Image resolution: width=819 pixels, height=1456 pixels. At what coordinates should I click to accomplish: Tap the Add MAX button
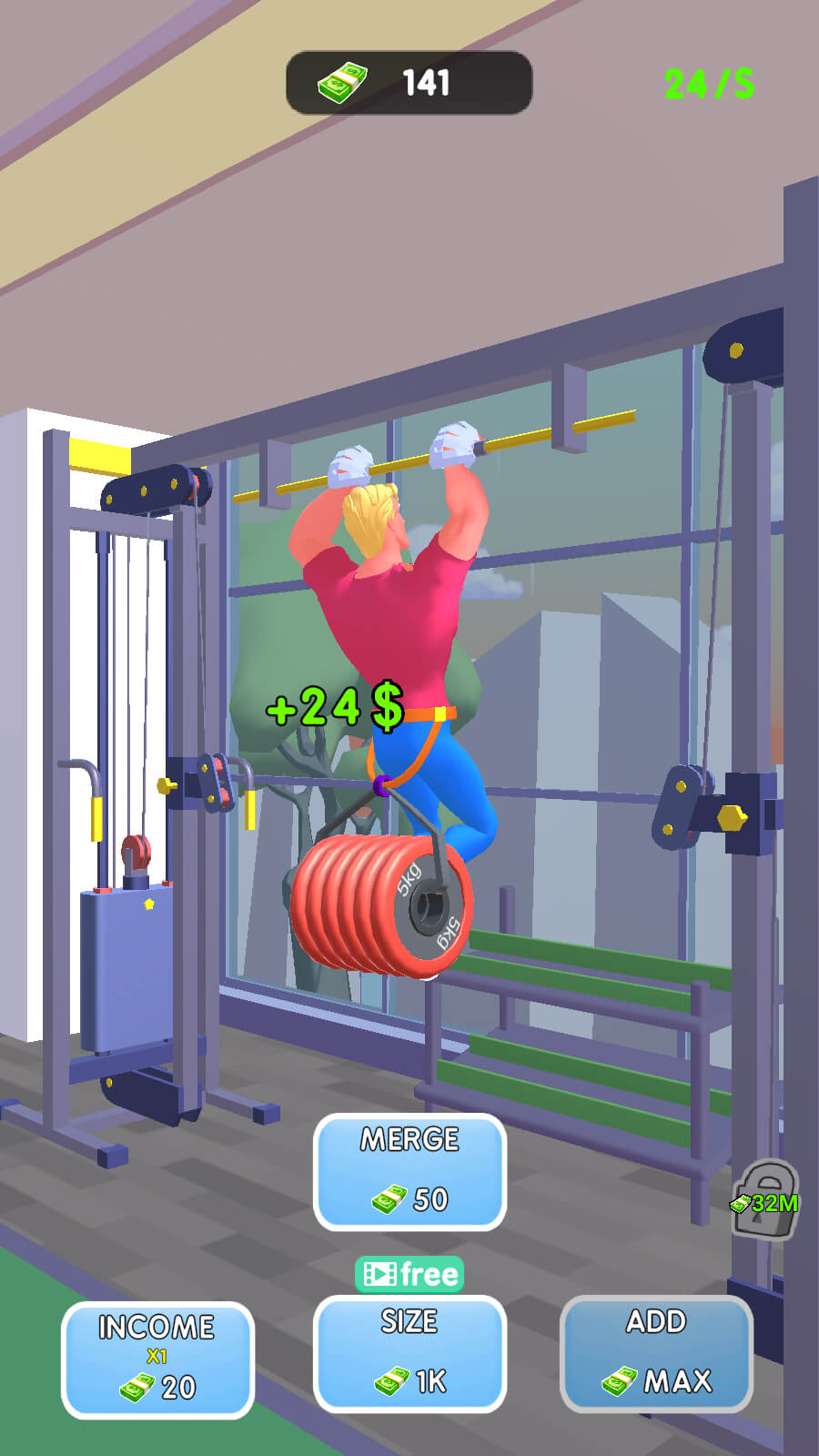coord(656,1354)
